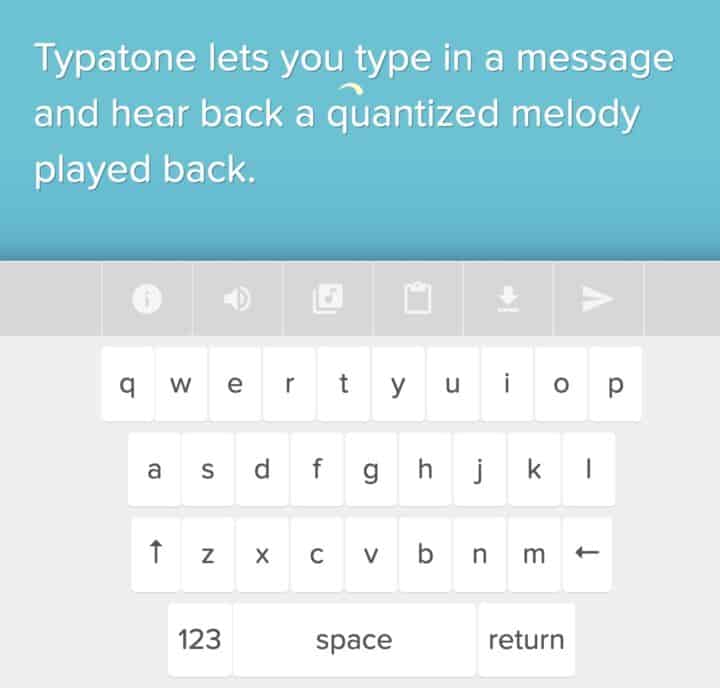This screenshot has width=720, height=688.
Task: Tap the letter t key
Action: point(344,384)
